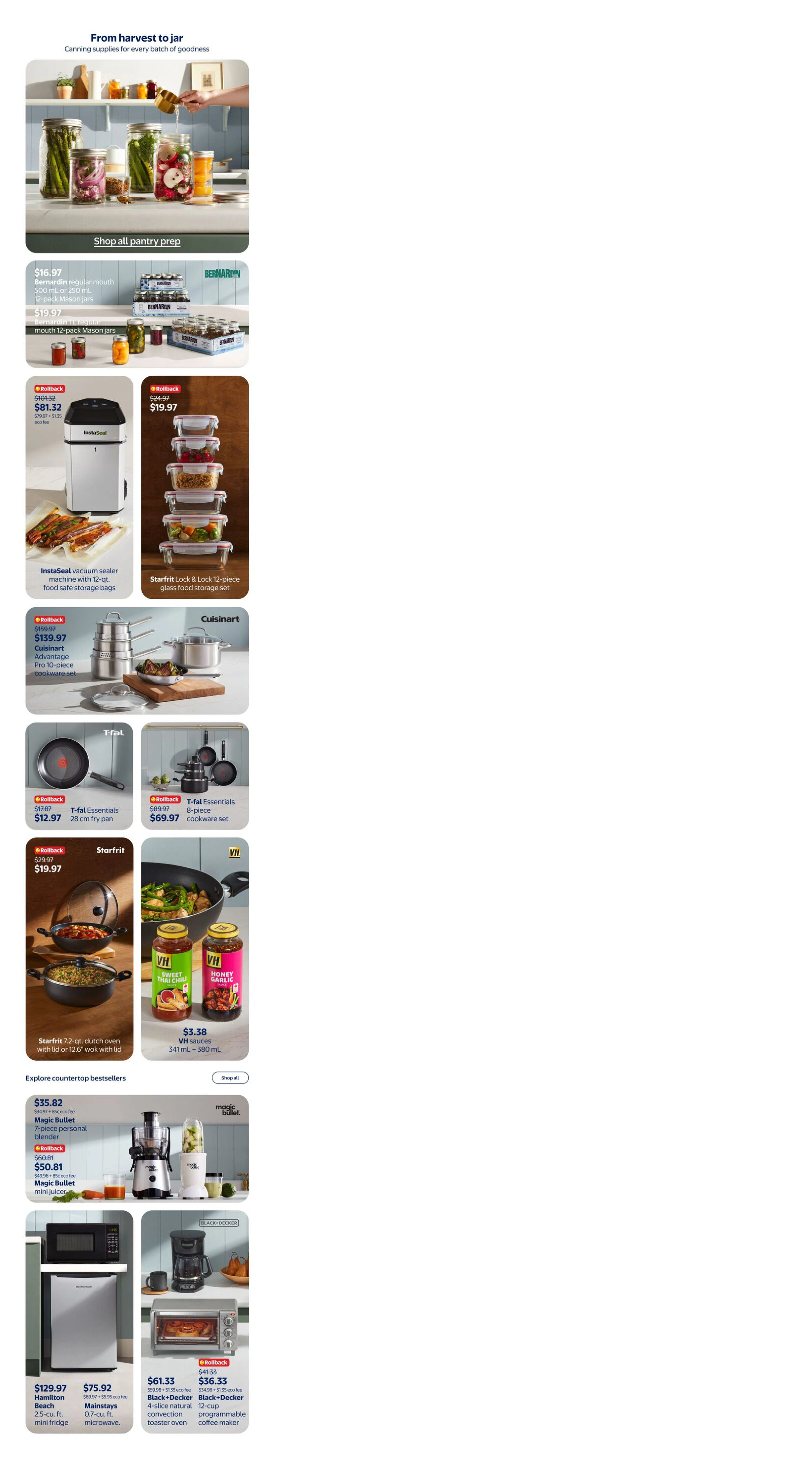View the VH sauces offer

pos(194,949)
